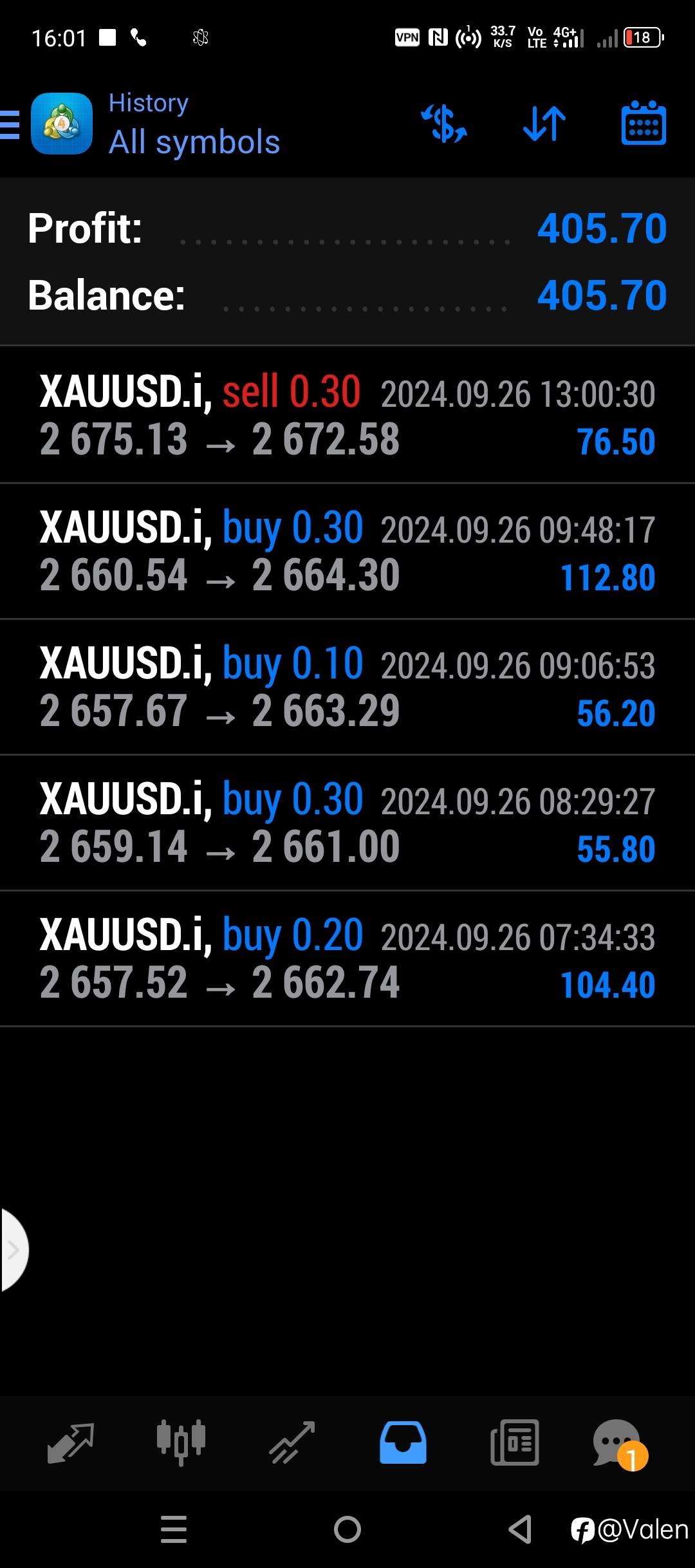This screenshot has height=1568, width=695.
Task: Open the buy 0.30 trade at 09:48:17
Action: [347, 551]
